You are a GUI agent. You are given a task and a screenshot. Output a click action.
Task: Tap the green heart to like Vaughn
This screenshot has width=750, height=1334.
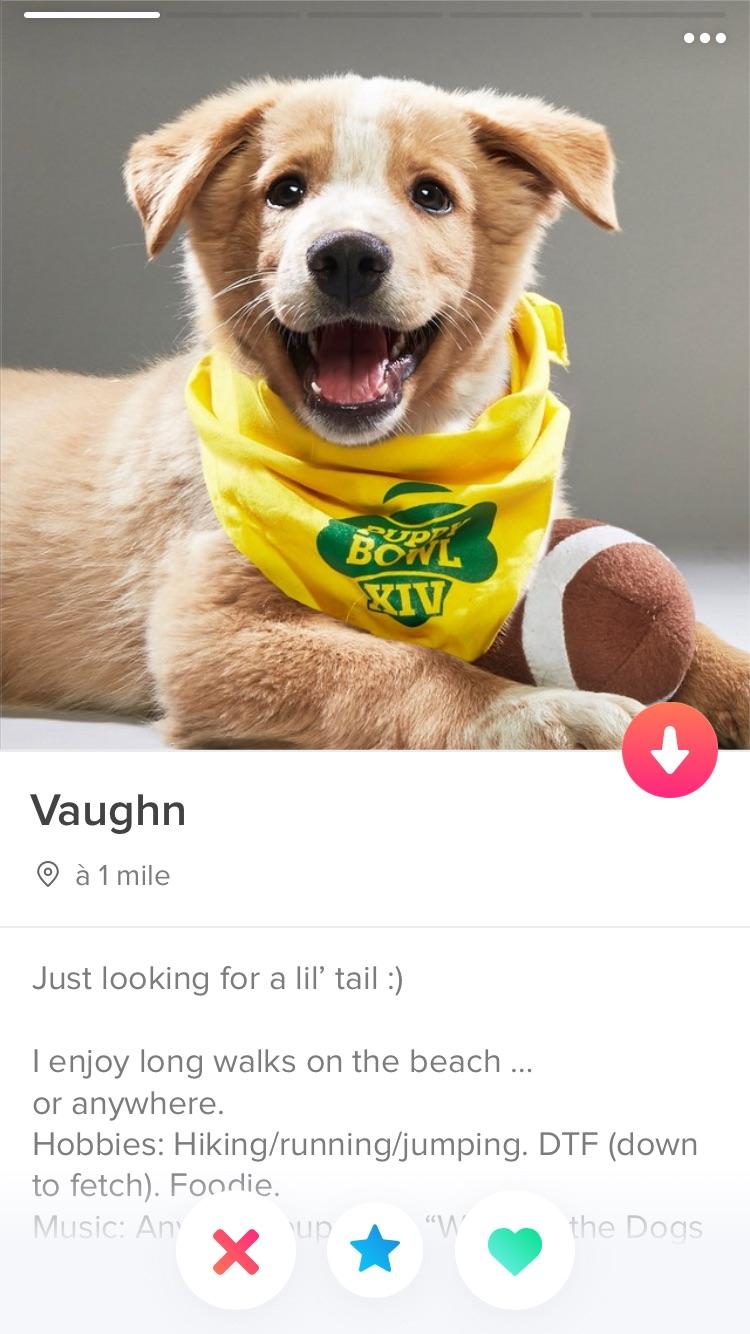[x=514, y=1250]
